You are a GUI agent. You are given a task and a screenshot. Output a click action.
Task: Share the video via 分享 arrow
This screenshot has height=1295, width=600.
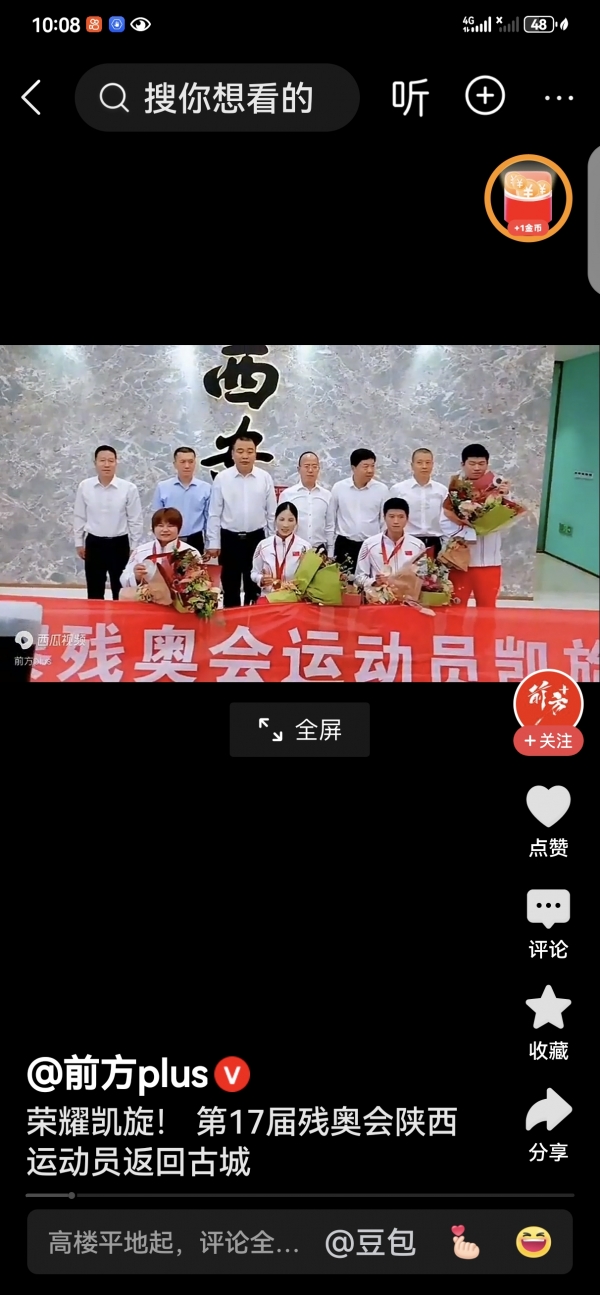pyautogui.click(x=548, y=1111)
